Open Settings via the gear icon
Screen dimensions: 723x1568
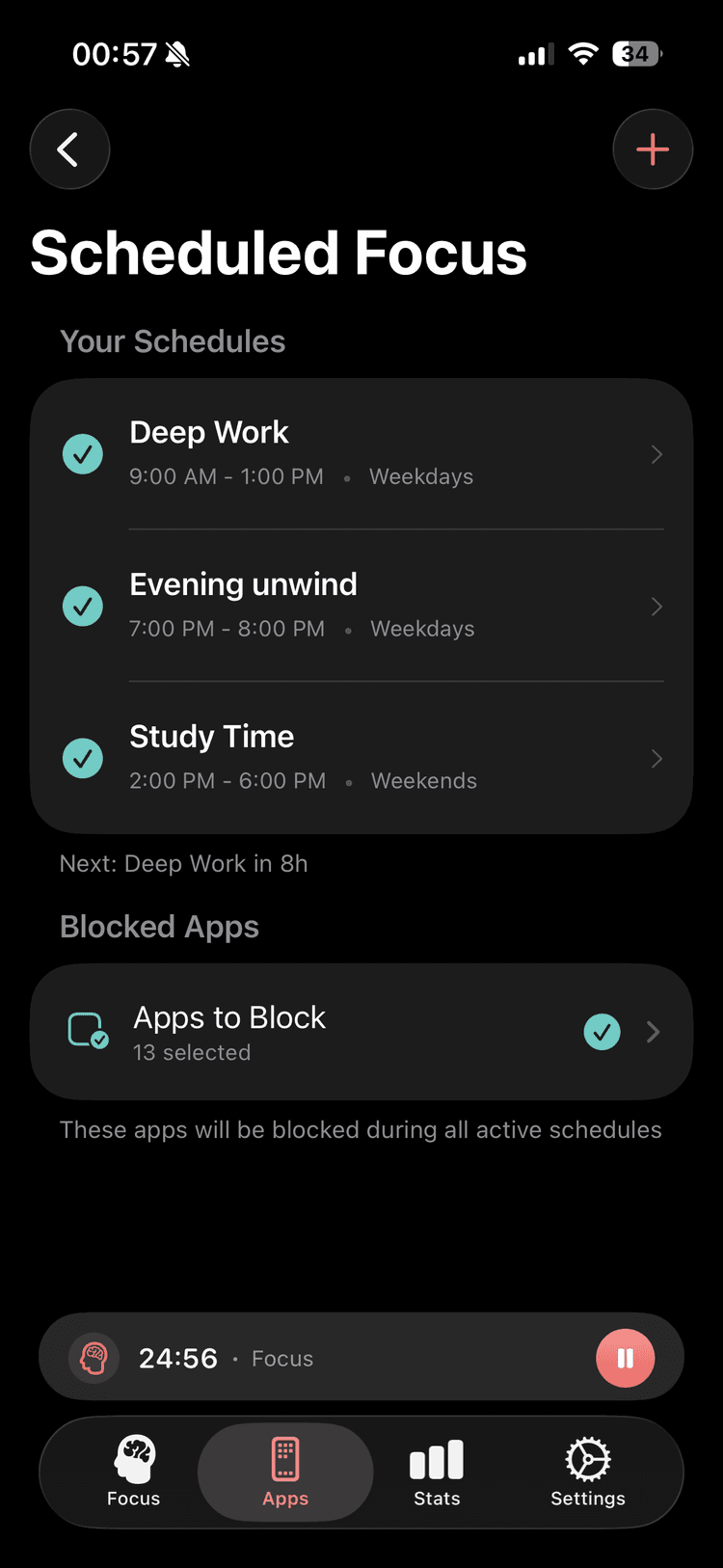pyautogui.click(x=587, y=1456)
